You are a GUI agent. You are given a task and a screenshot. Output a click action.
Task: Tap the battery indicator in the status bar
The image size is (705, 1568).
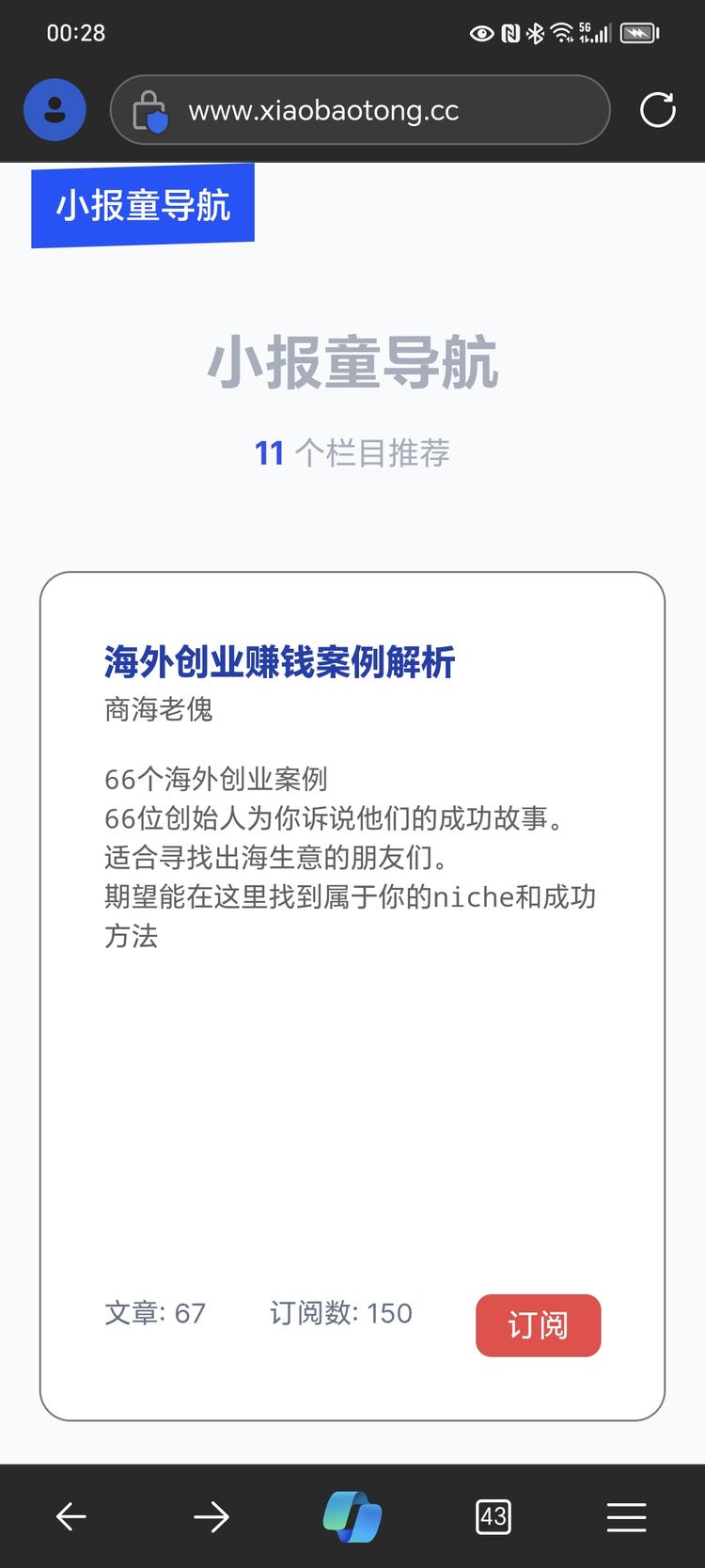(638, 31)
